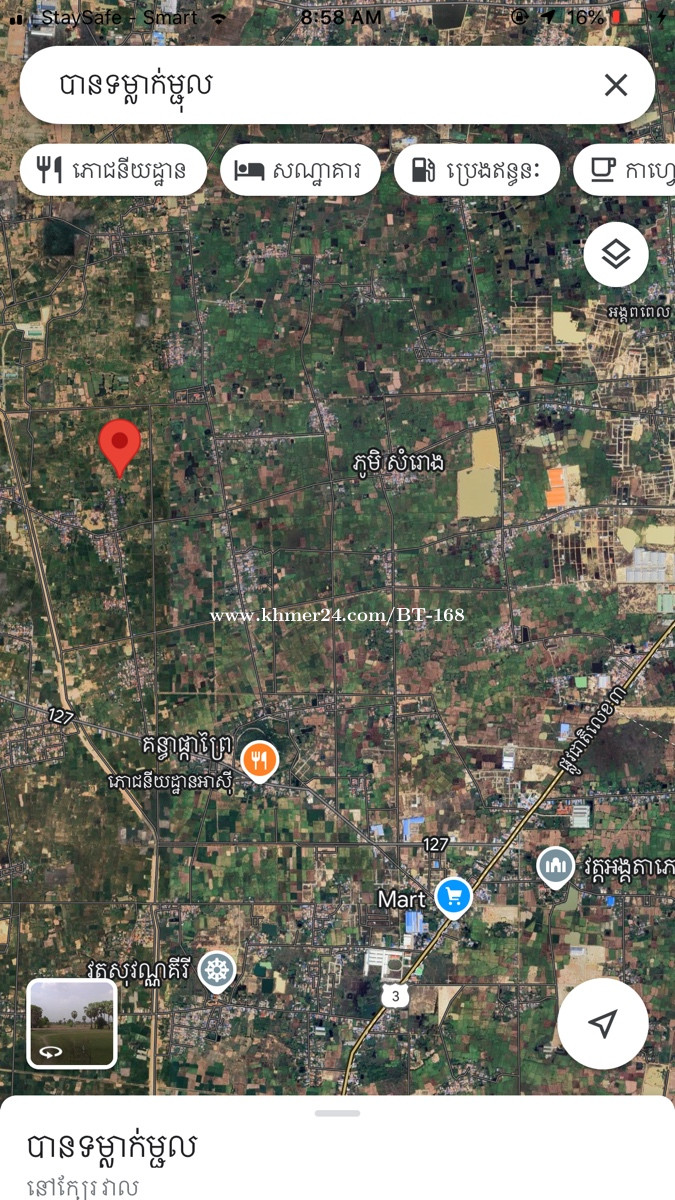Screen dimensions: 675x1200
Task: Open the map layers button
Action: click(616, 254)
